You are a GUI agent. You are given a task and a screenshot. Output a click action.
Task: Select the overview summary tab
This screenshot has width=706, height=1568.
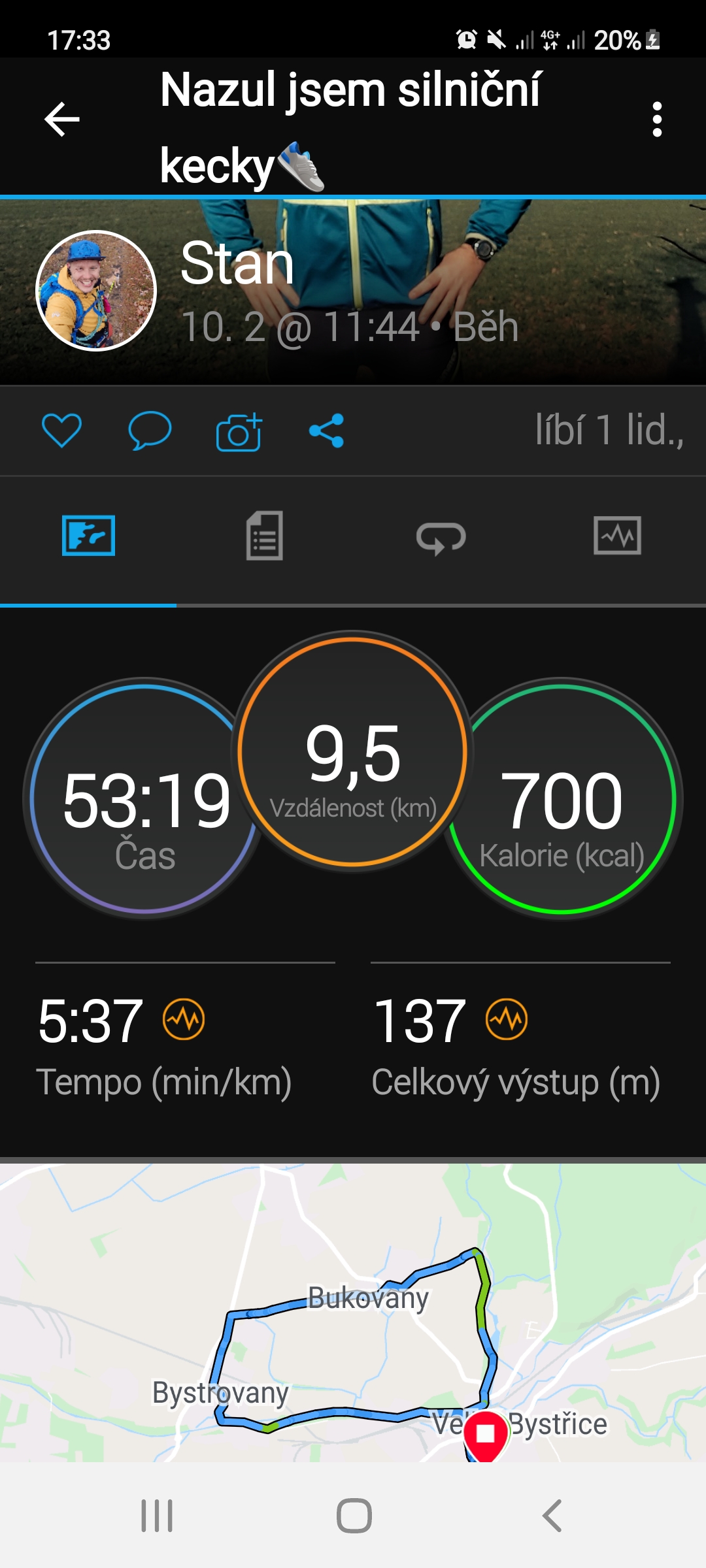88,536
